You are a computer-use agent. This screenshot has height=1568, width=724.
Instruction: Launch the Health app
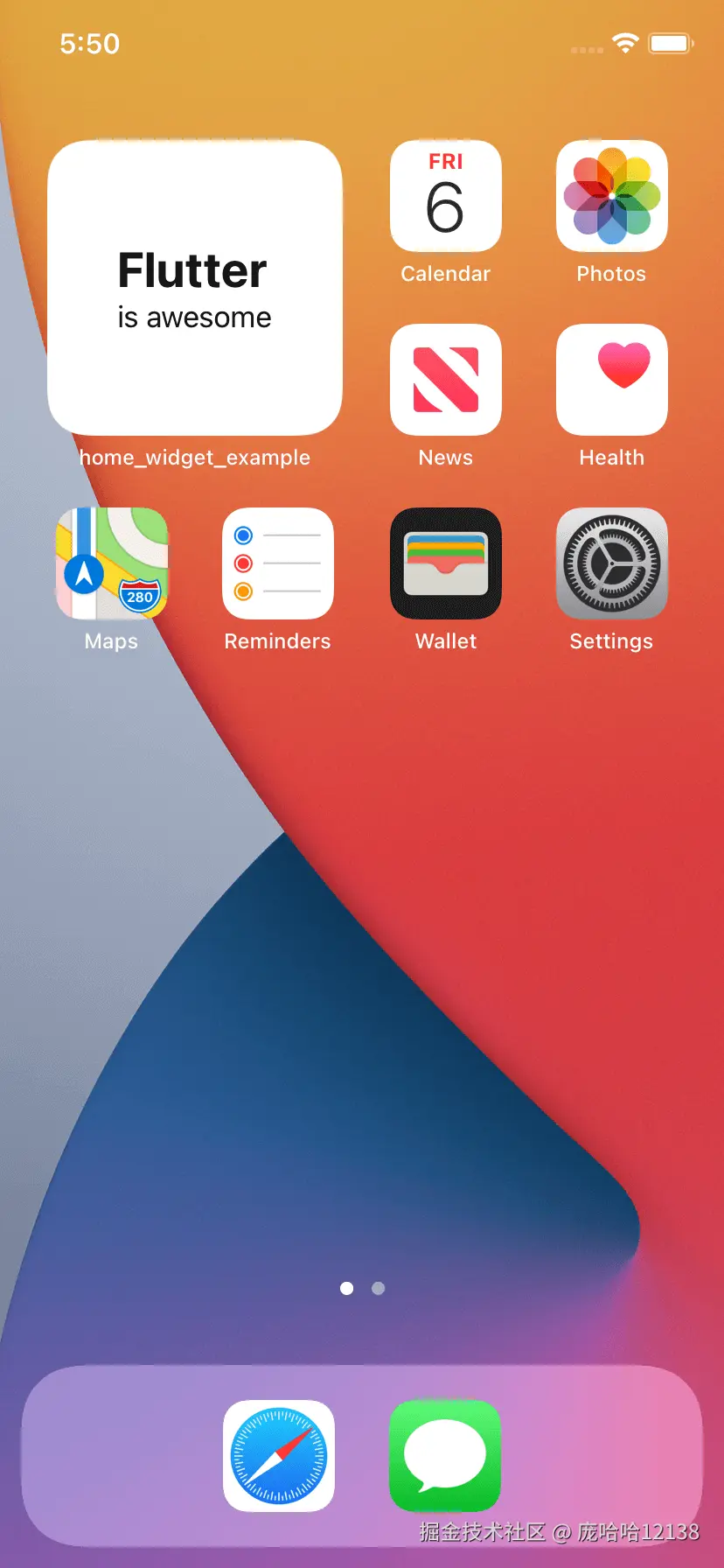click(x=611, y=380)
